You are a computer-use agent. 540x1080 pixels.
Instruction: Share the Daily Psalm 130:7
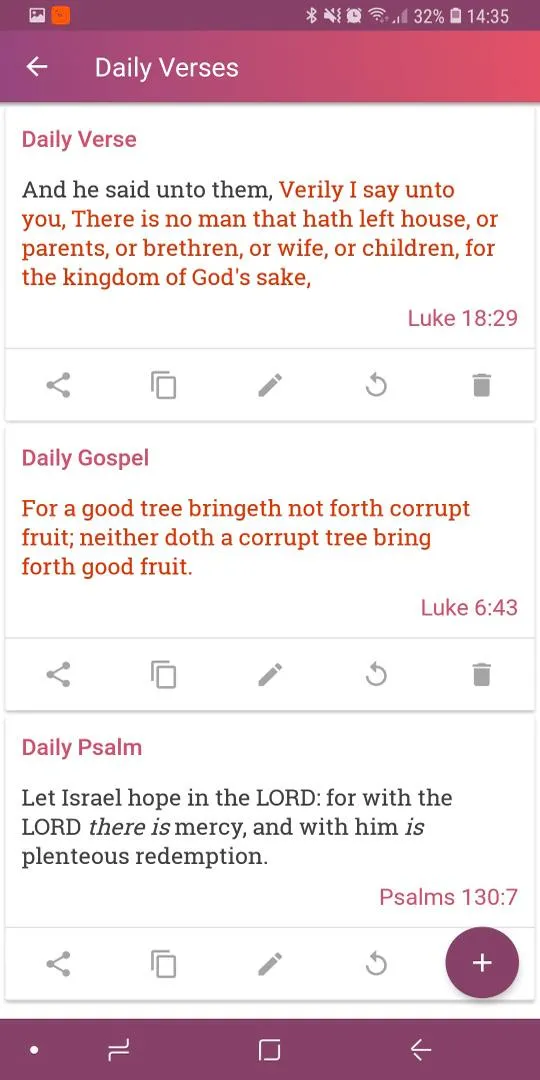[x=59, y=964]
